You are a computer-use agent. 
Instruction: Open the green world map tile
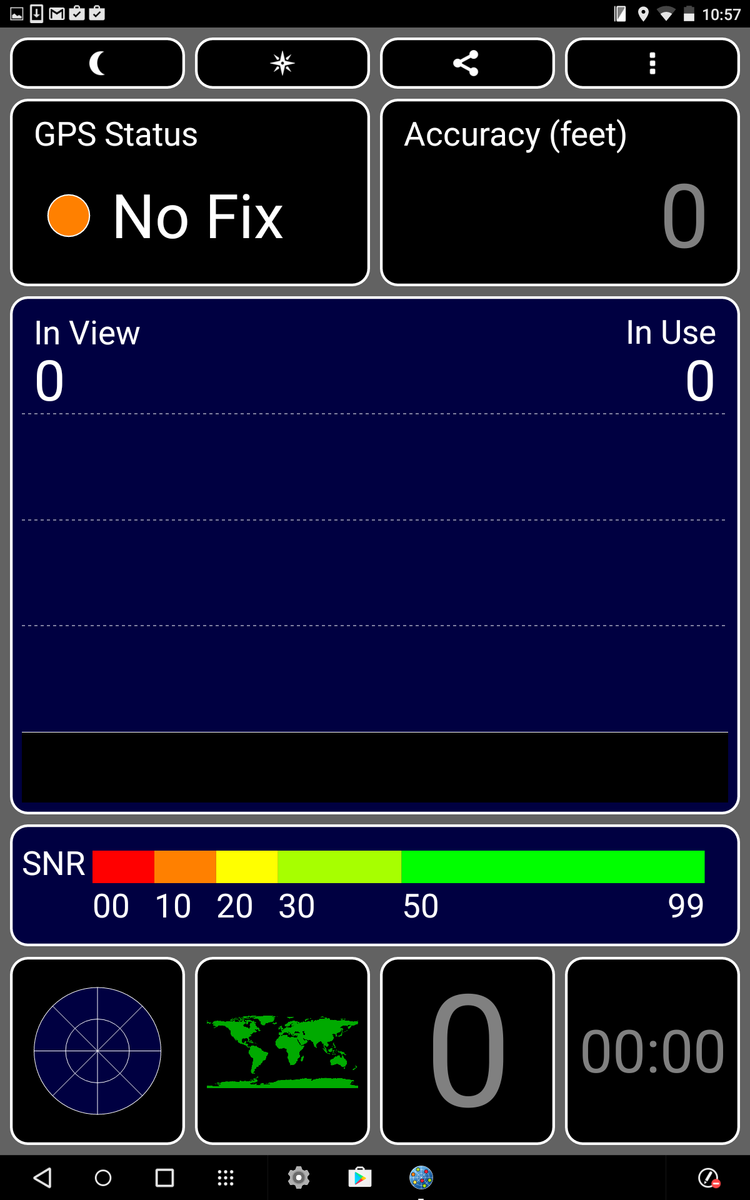(x=283, y=1051)
